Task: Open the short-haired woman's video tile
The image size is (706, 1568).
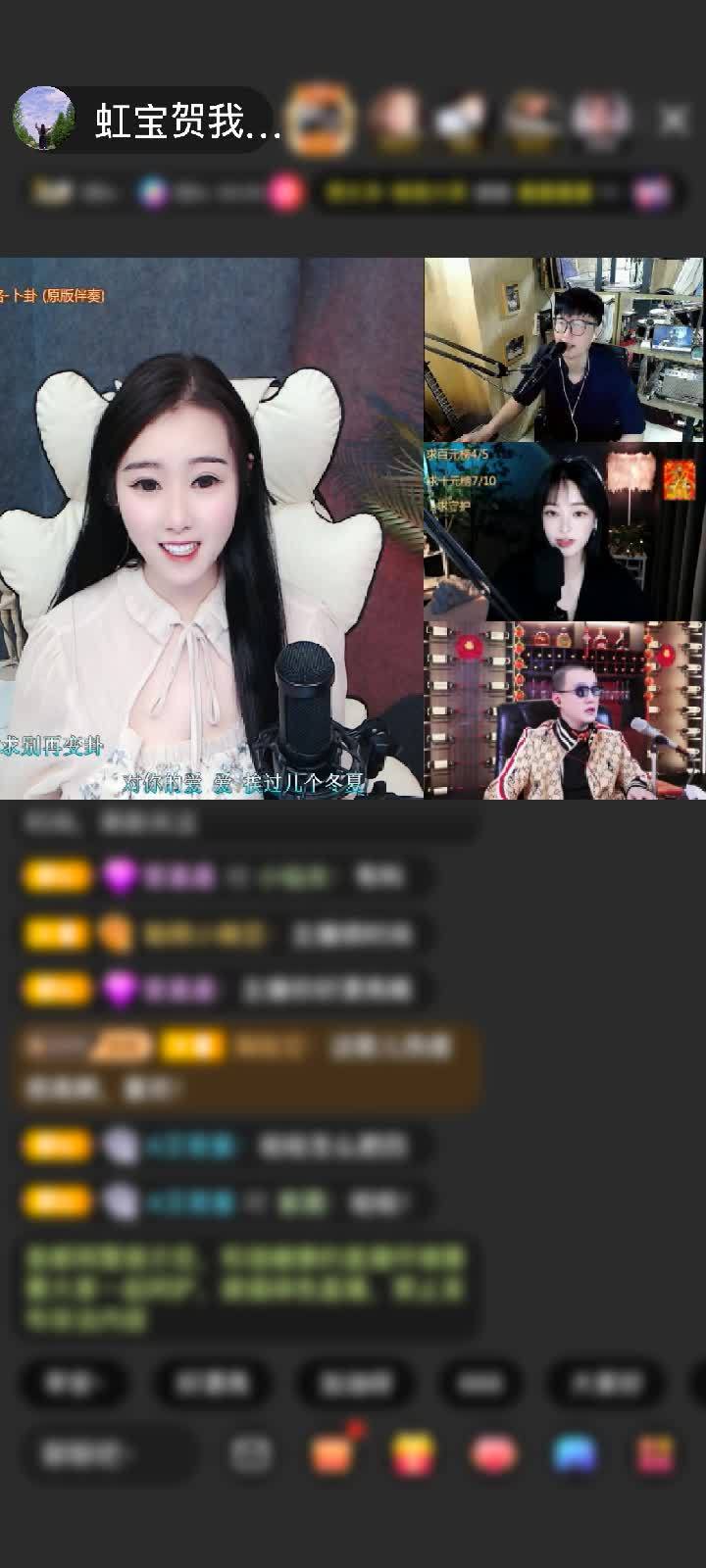Action: [x=564, y=531]
